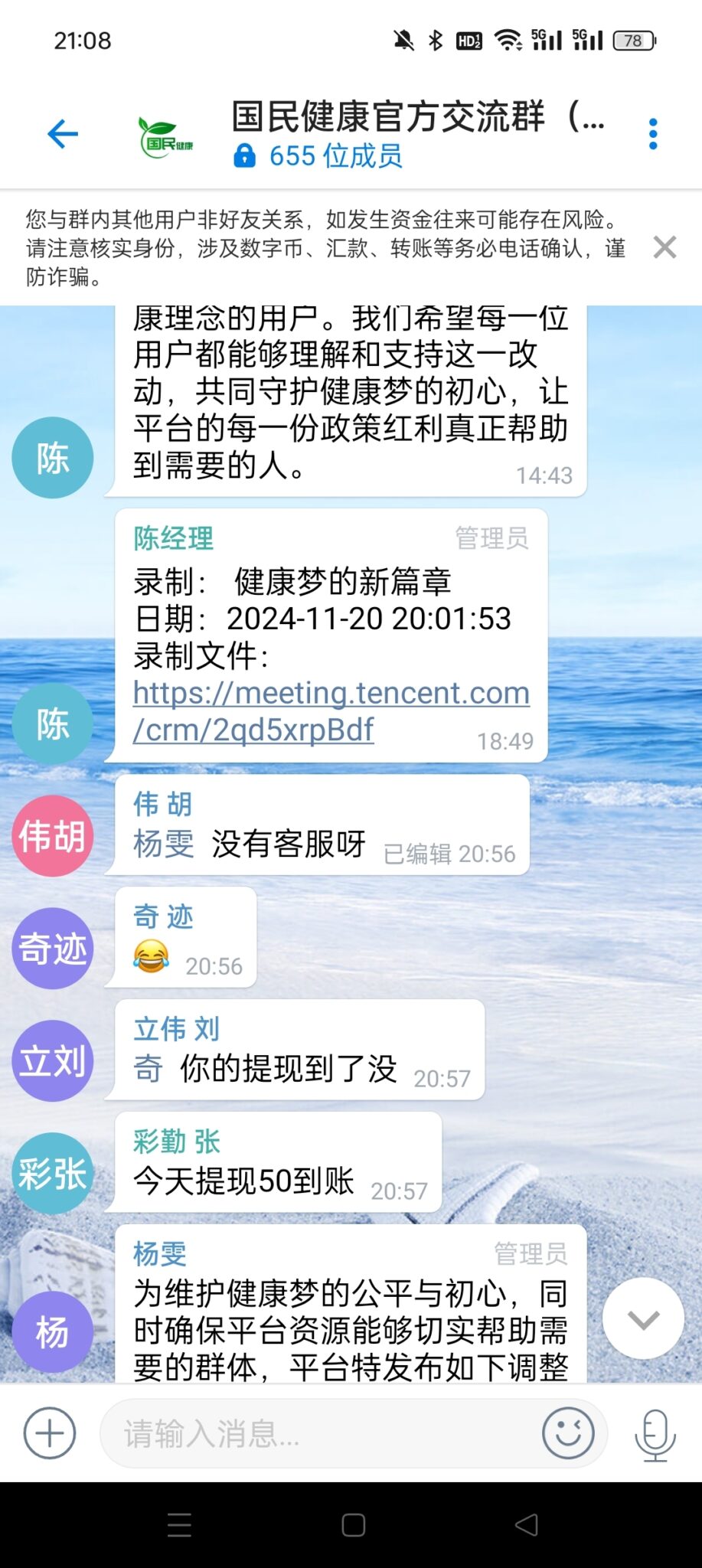Image resolution: width=702 pixels, height=1568 pixels.
Task: Tap 奇迹's purple avatar icon
Action: coord(51,948)
